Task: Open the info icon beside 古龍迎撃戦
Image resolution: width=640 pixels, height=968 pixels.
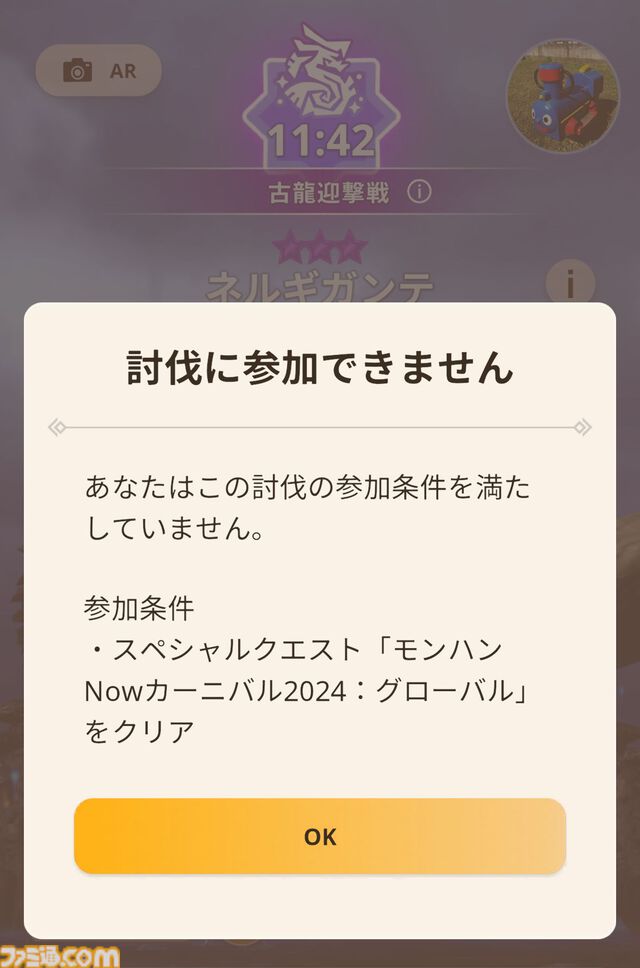Action: (420, 191)
